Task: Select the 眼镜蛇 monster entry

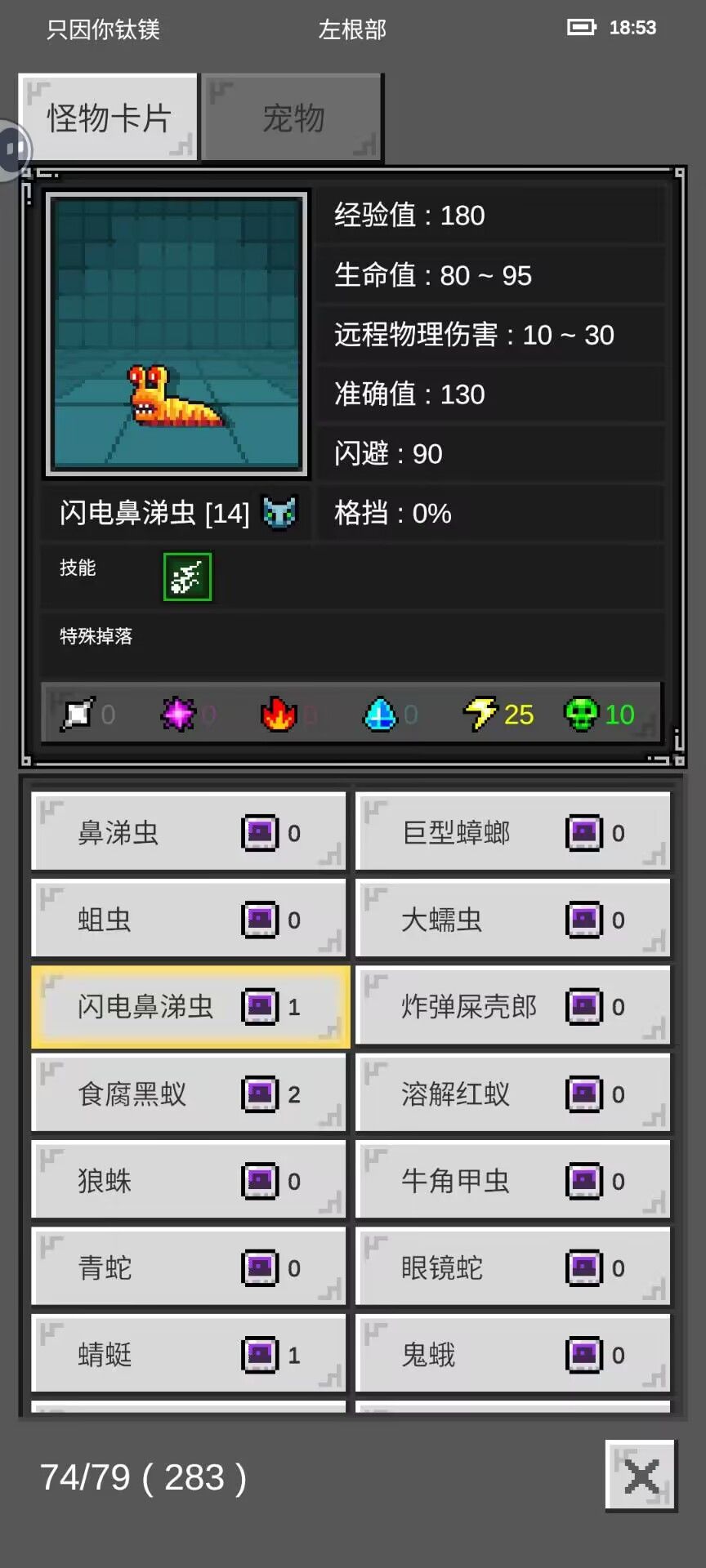Action: [512, 1267]
